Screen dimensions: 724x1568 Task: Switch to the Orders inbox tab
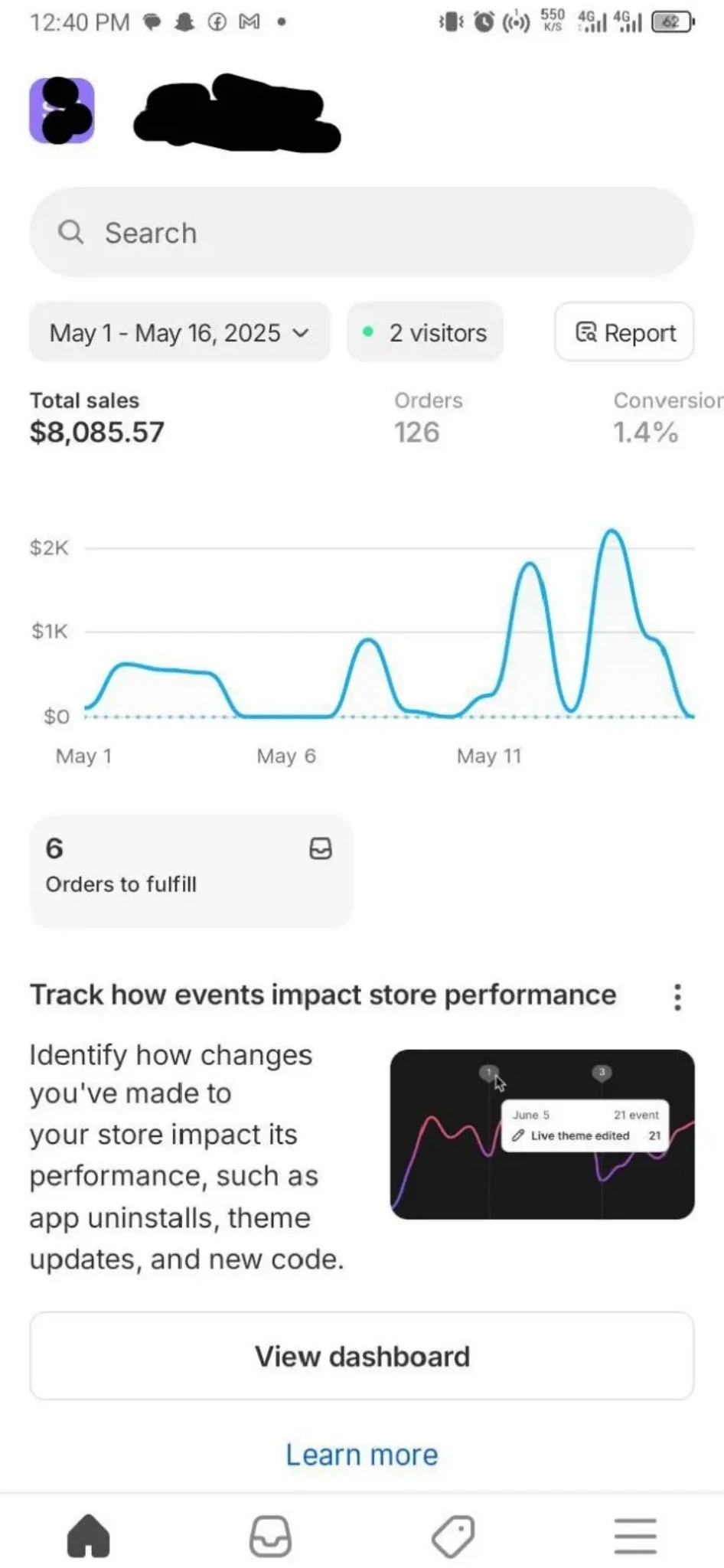[270, 1536]
